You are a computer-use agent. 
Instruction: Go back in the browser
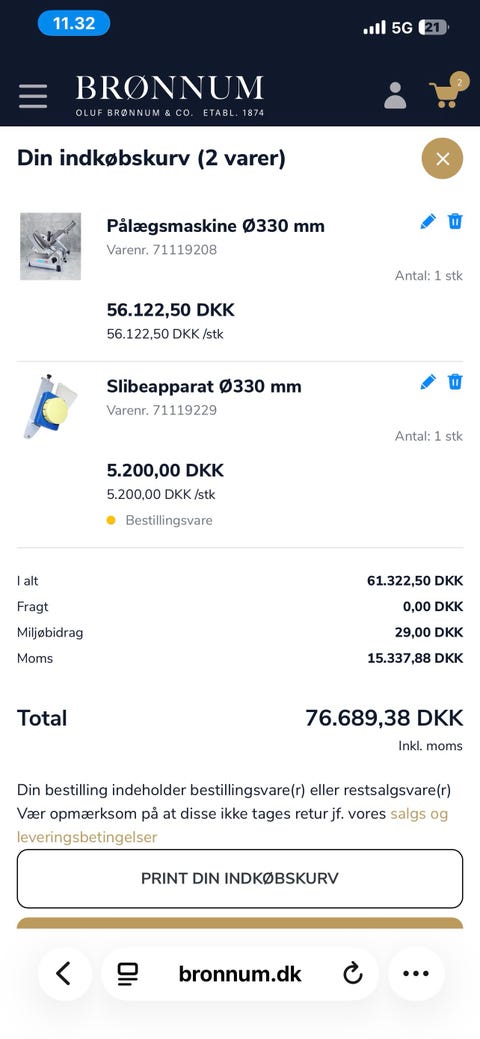coord(64,973)
